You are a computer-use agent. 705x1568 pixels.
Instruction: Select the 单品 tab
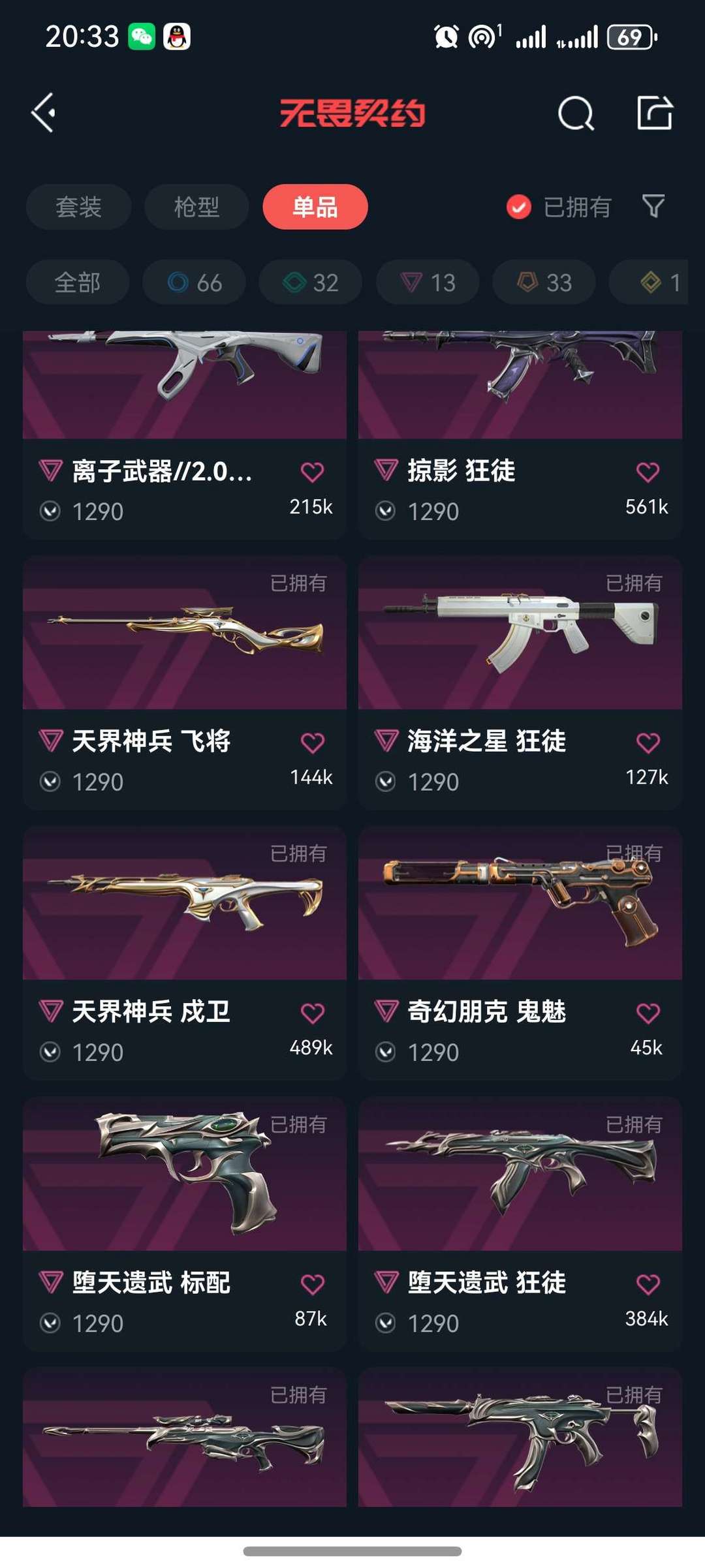point(315,207)
